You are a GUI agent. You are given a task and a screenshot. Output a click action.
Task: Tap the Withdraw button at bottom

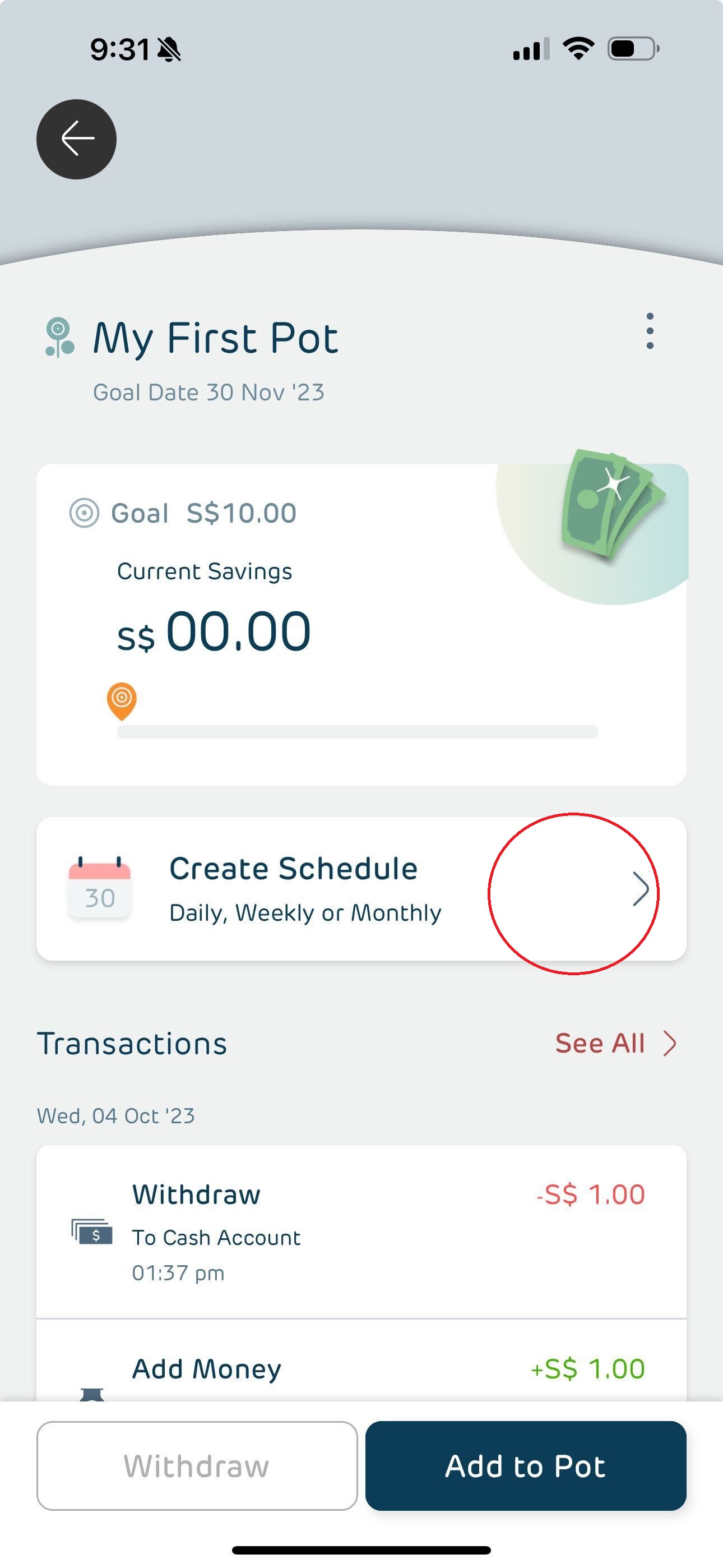point(196,1467)
